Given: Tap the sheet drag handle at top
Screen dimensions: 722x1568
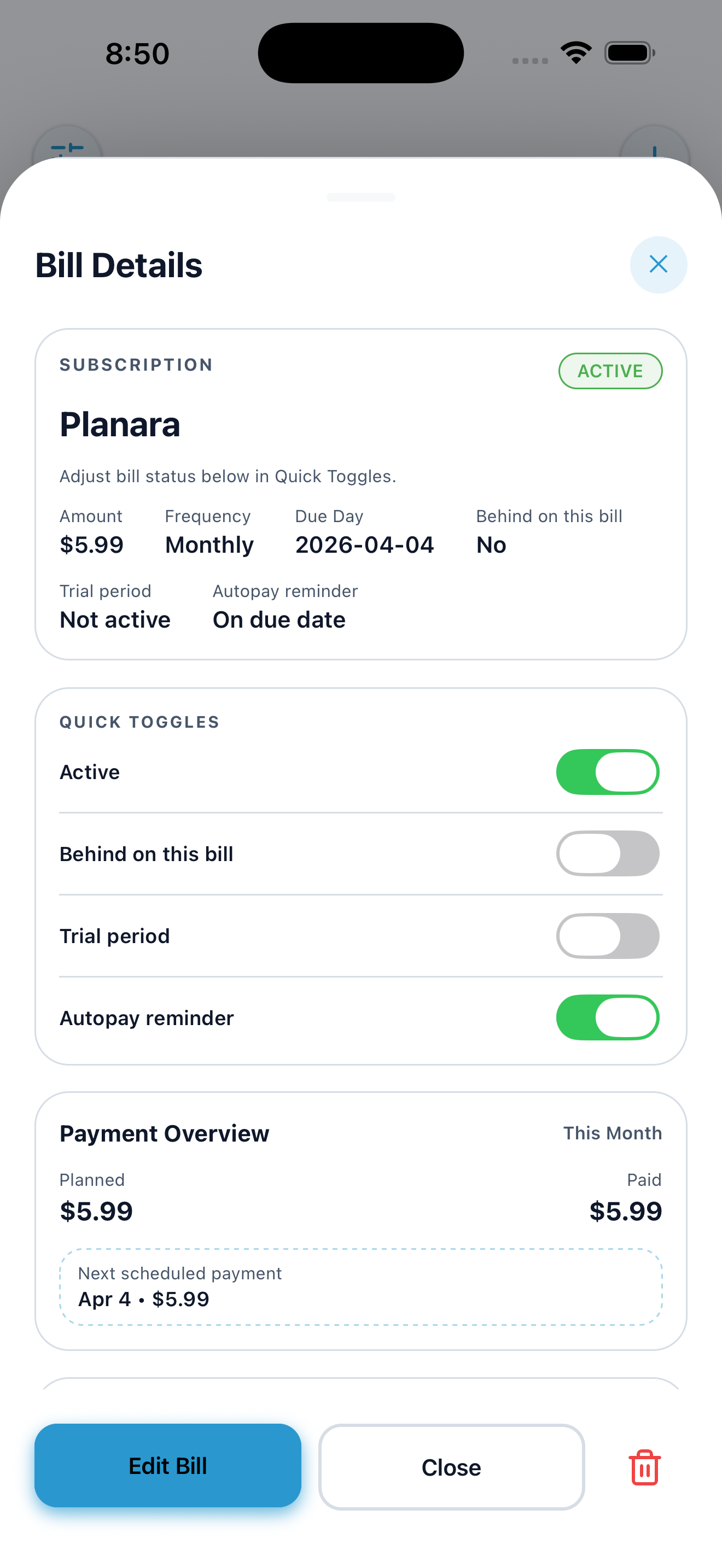Looking at the screenshot, I should (361, 197).
